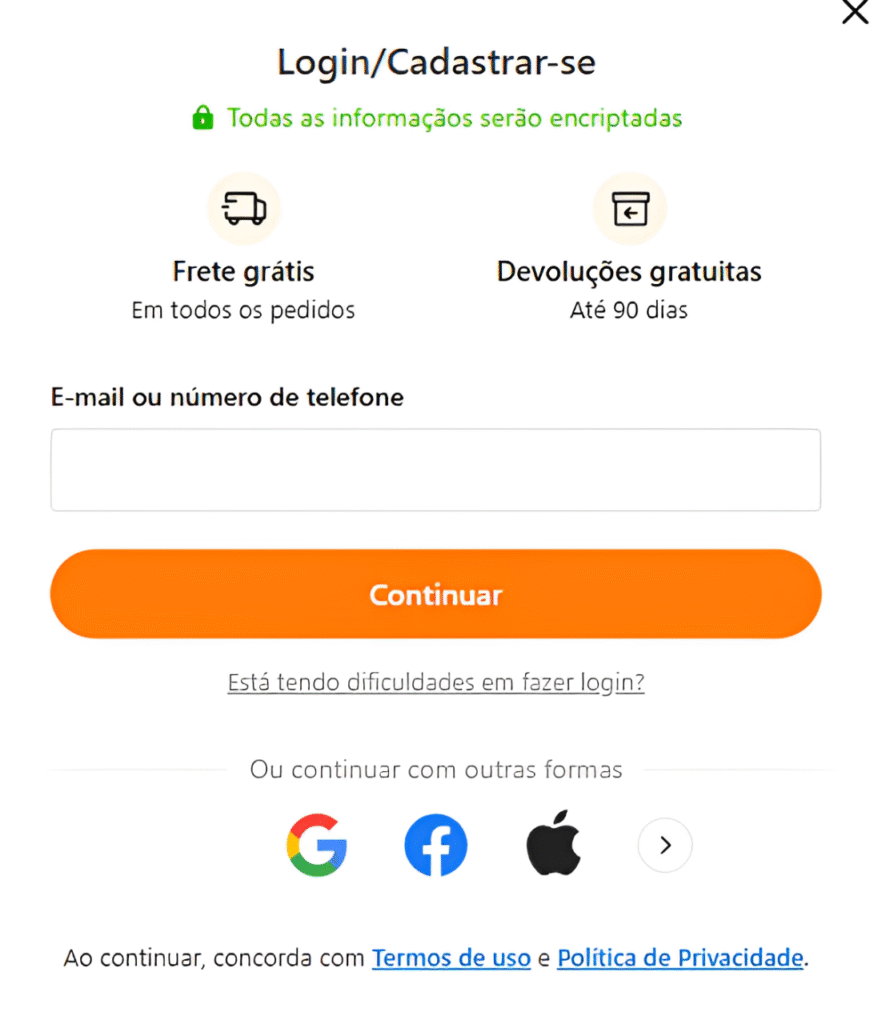Click inside the email or phone field
The image size is (874, 1024).
point(435,469)
